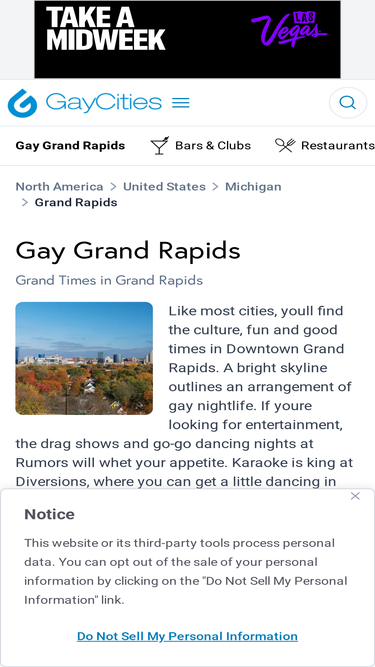Screen dimensions: 375x667
Task: Open the Las Vegas midweek ad
Action: click(x=187, y=39)
